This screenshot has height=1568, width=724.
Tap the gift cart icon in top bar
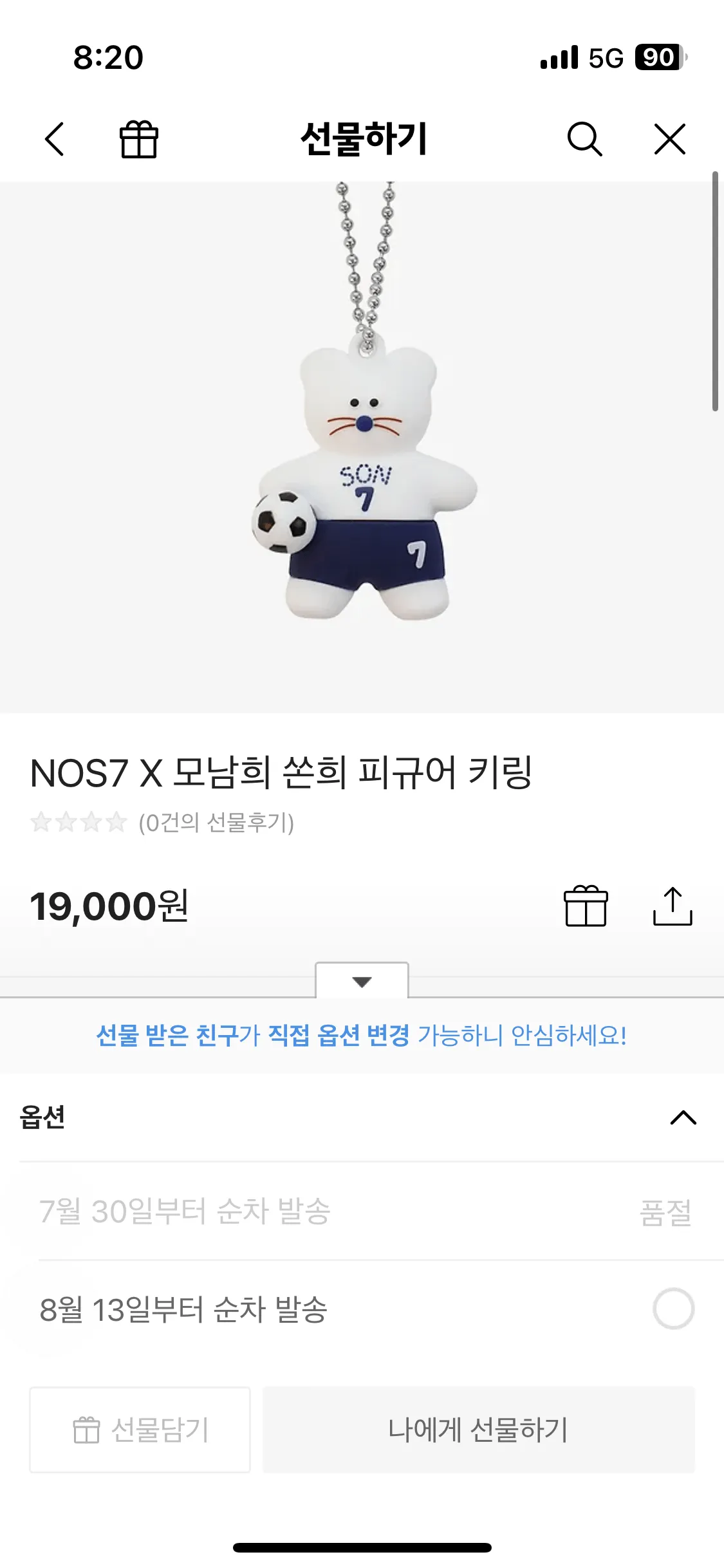tap(140, 140)
